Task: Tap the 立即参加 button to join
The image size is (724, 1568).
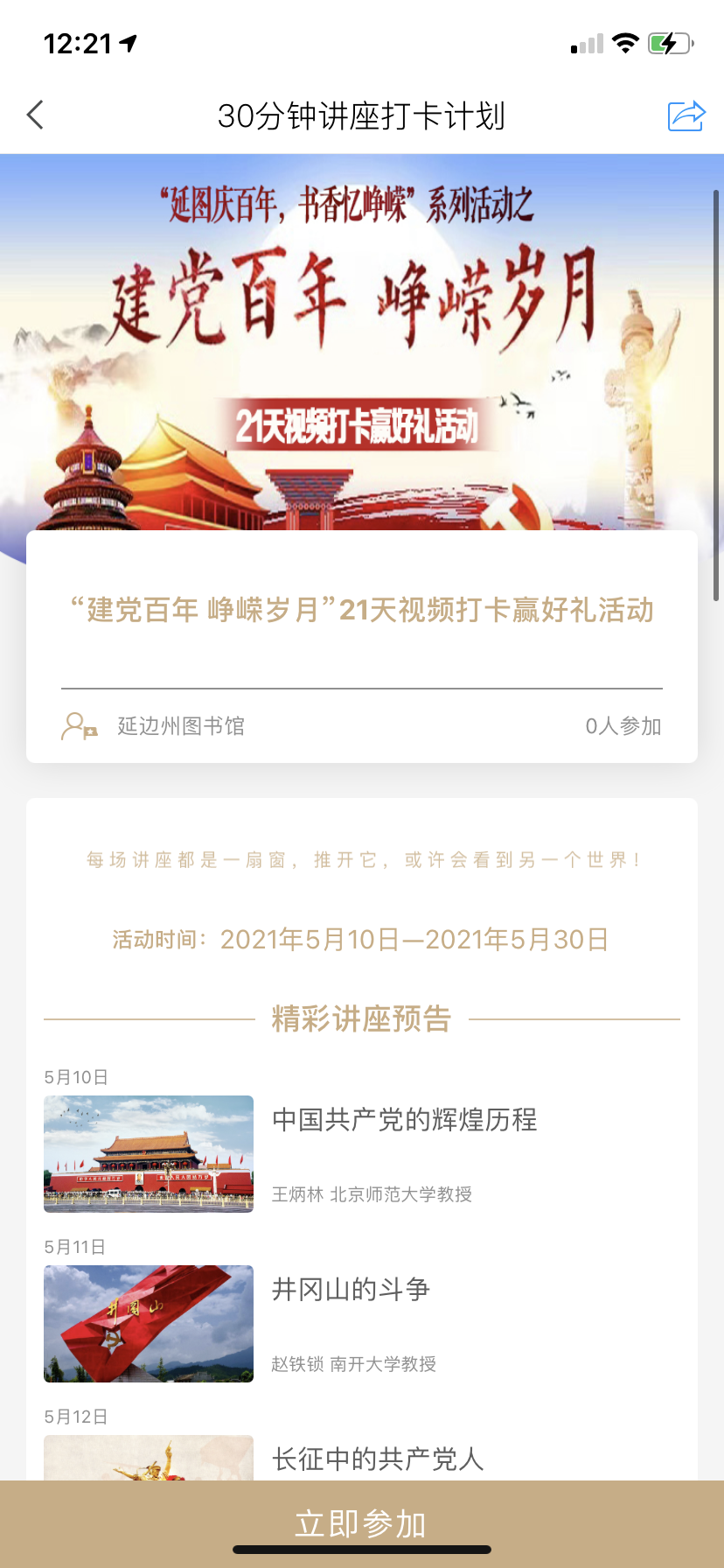Action: tap(361, 1523)
